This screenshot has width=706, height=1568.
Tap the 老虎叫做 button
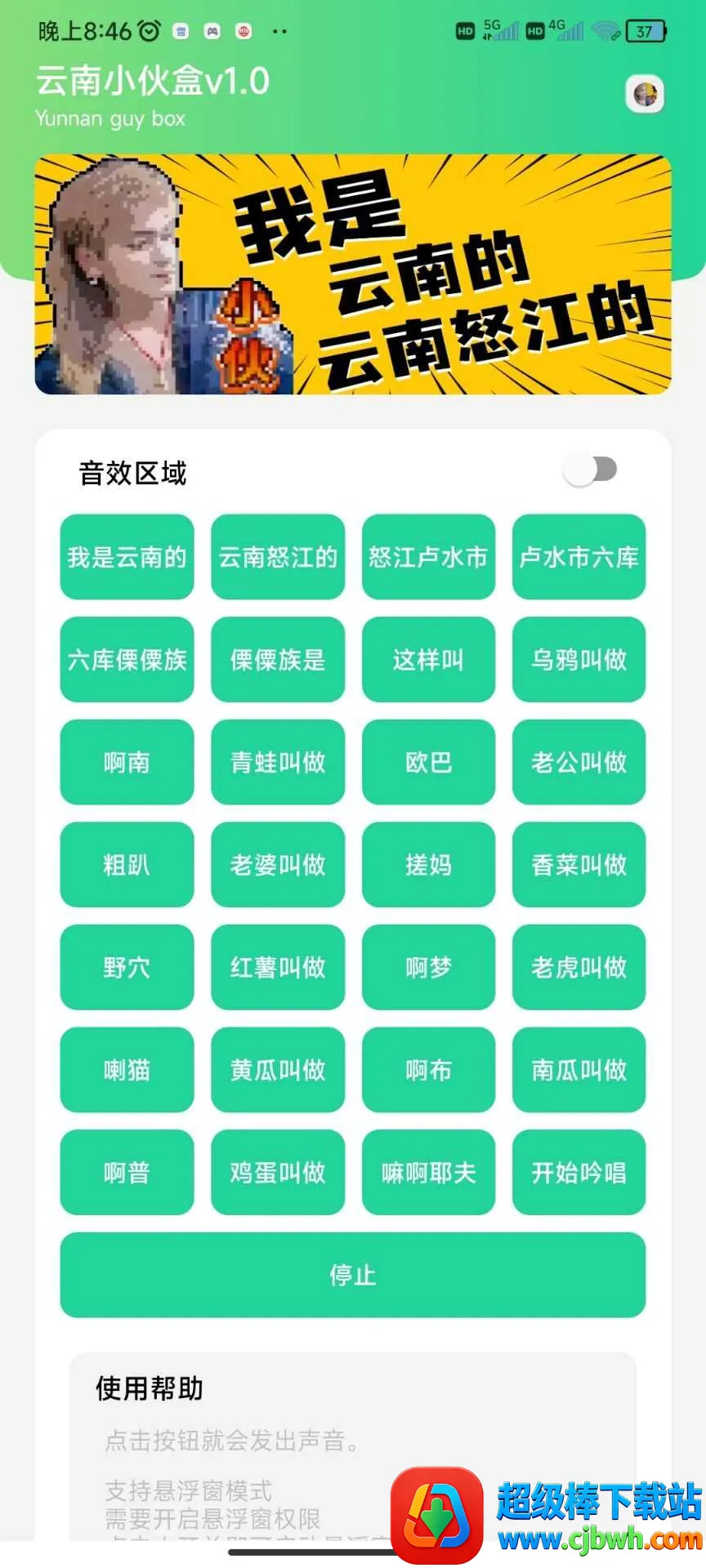tap(579, 967)
